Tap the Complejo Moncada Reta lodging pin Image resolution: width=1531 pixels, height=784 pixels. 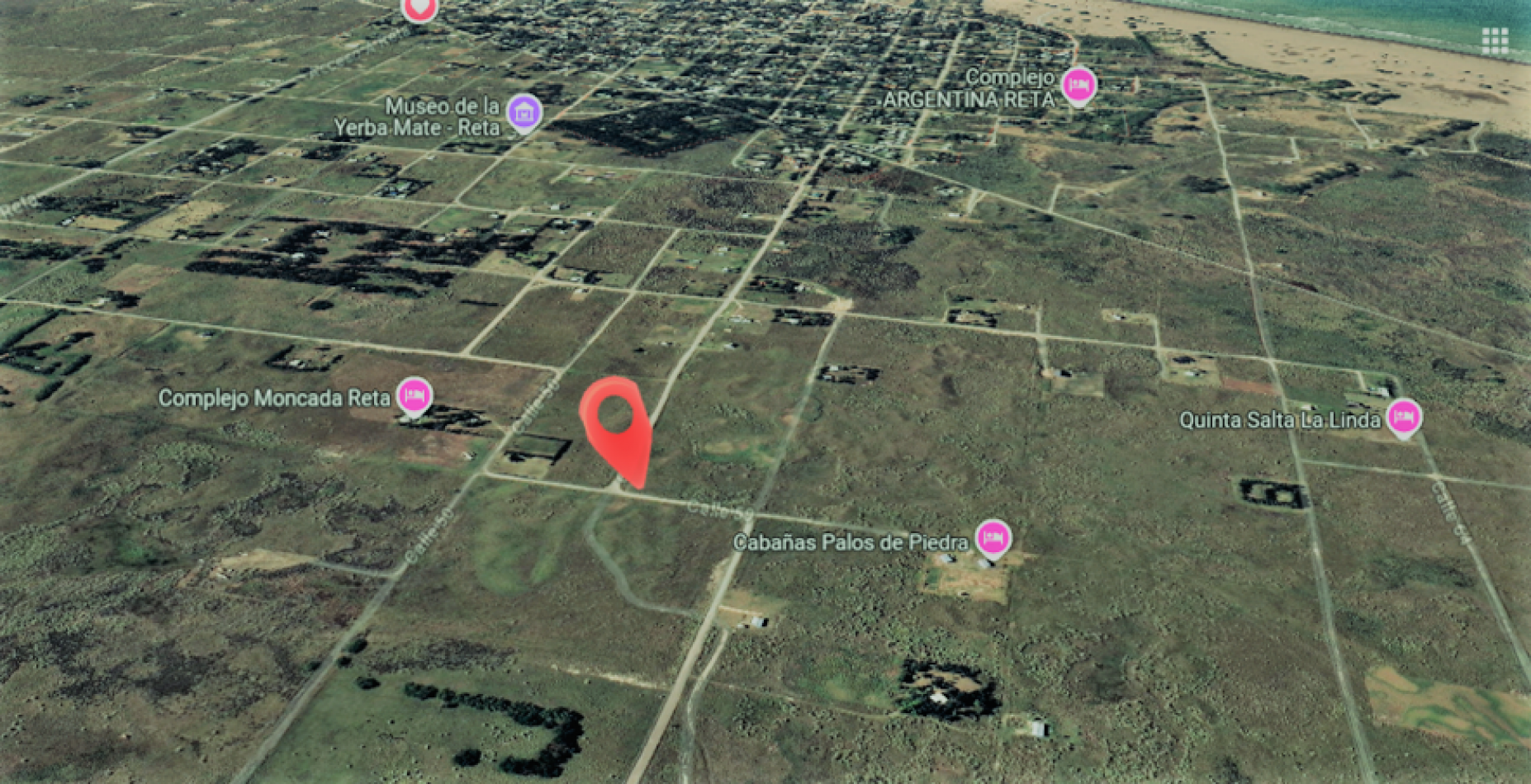pyautogui.click(x=414, y=395)
